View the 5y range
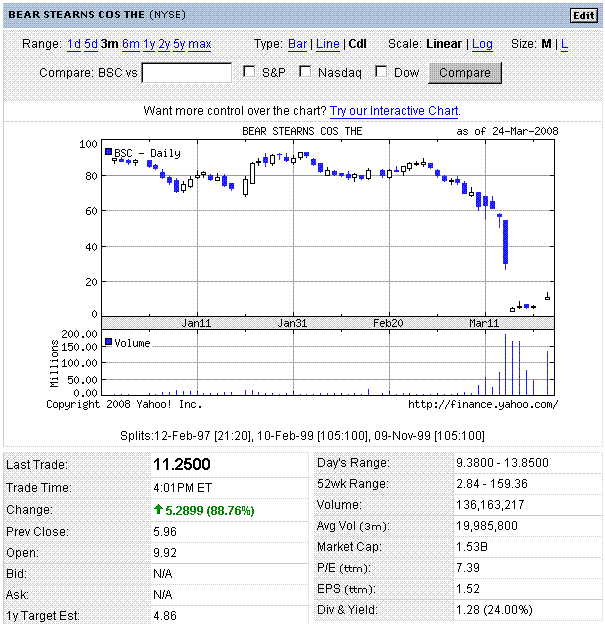 coord(179,44)
